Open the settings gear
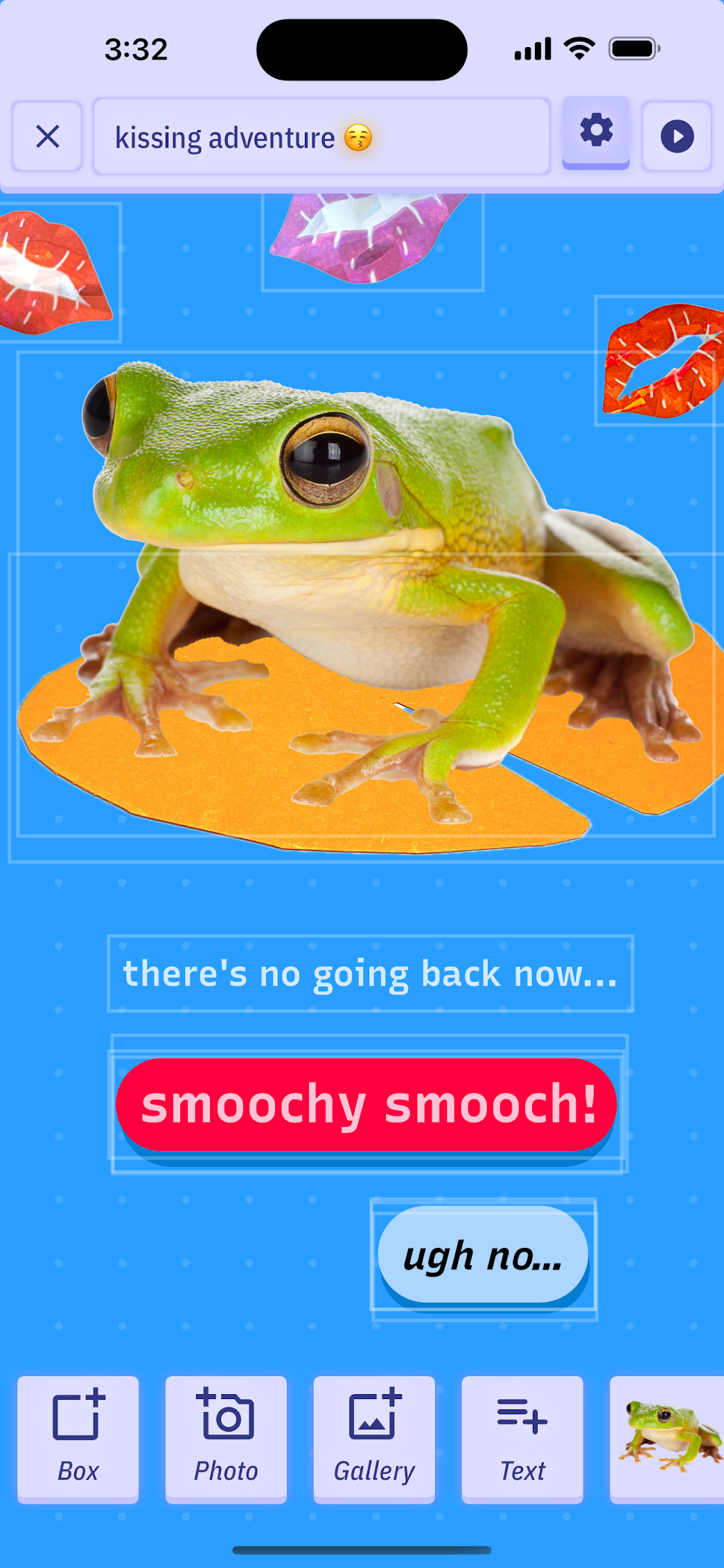This screenshot has height=1568, width=724. tap(596, 132)
